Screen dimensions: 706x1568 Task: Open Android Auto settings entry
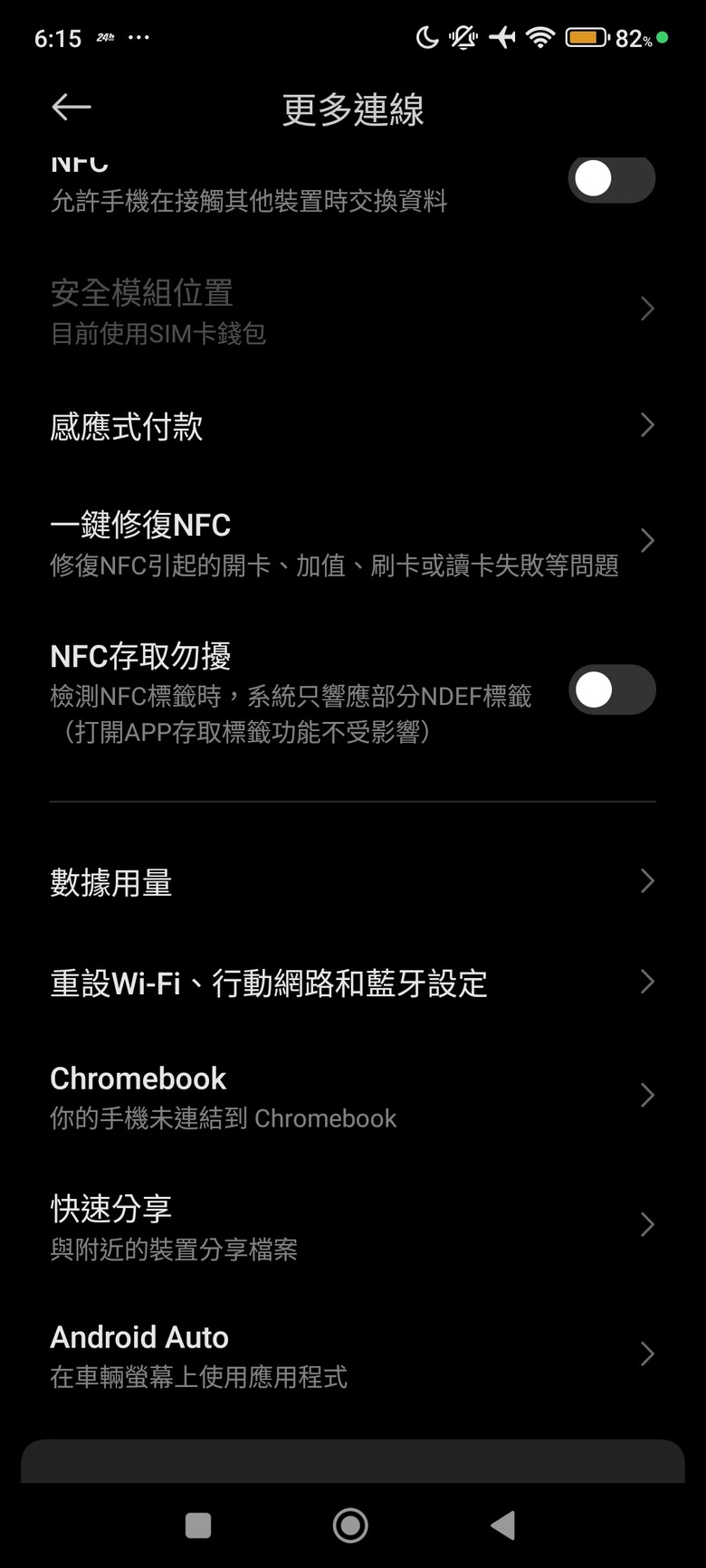[353, 1354]
